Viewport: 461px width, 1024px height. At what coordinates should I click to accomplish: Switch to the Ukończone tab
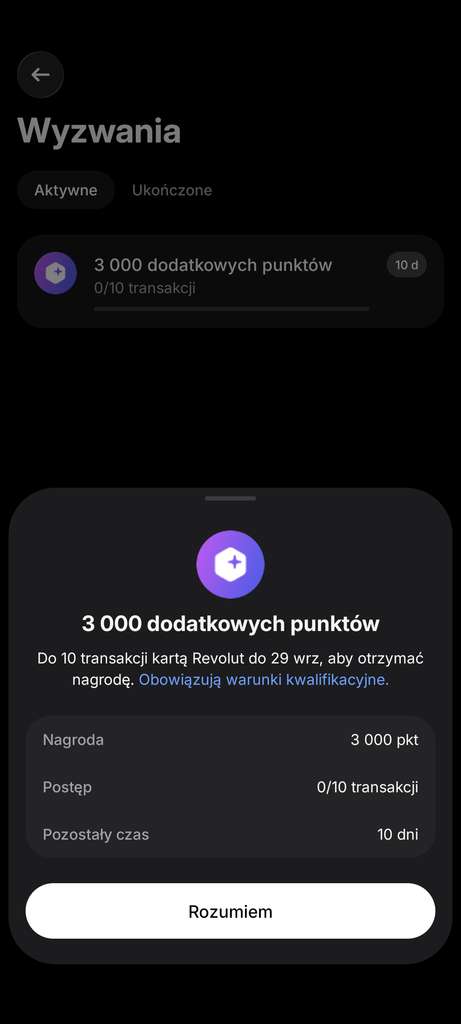click(172, 190)
